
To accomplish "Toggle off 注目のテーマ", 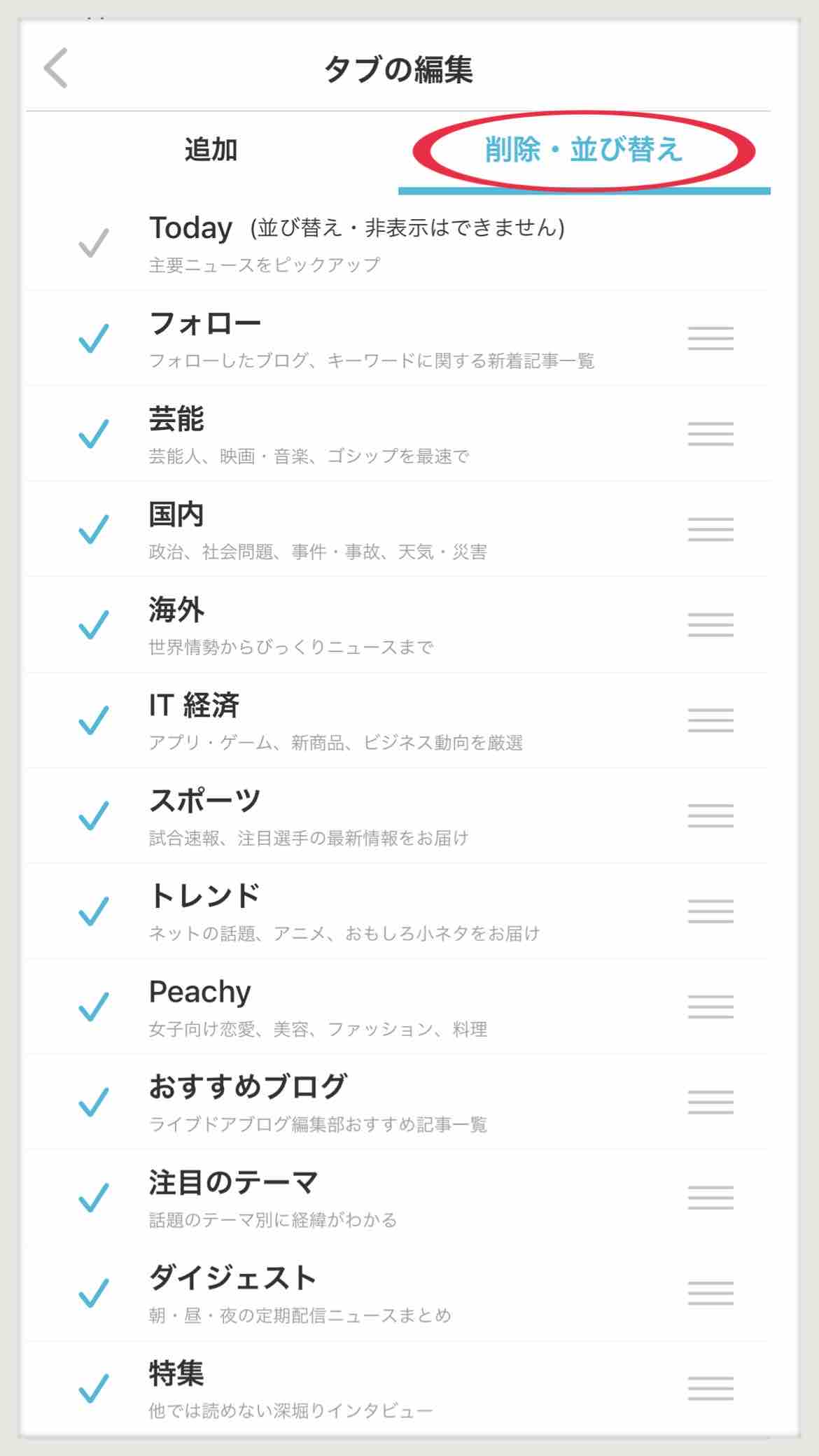I will coord(93,1197).
